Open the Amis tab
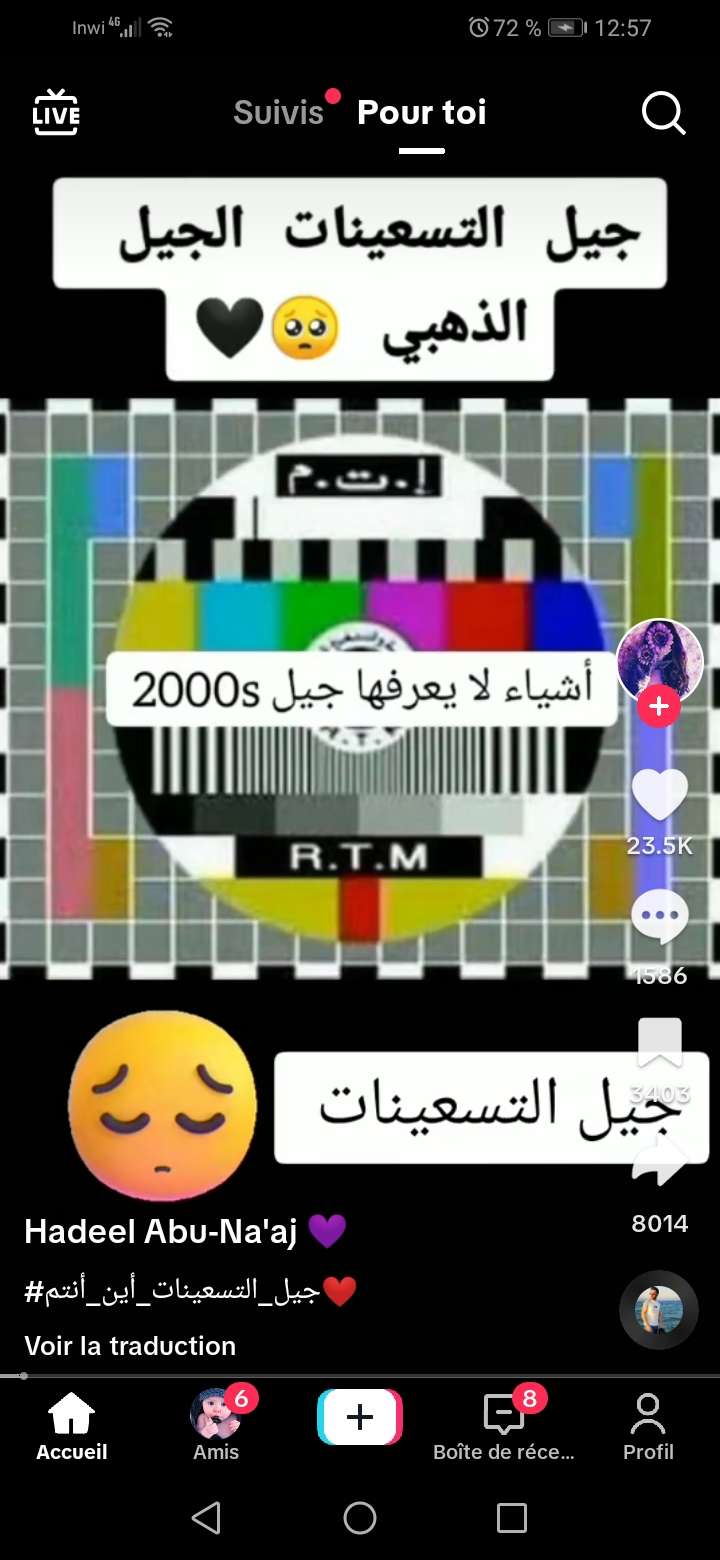The width and height of the screenshot is (720, 1560). (216, 1427)
